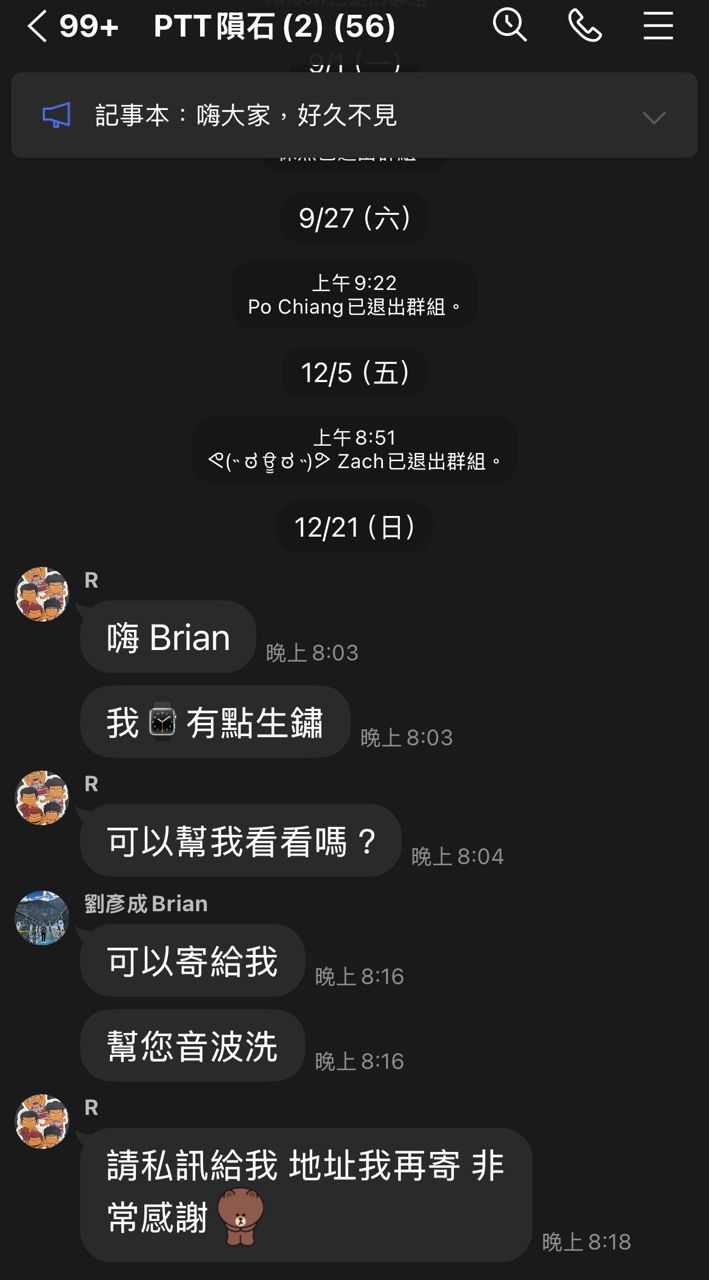
Task: View R's avatar next to 可以幫我看看嗎
Action: click(42, 798)
